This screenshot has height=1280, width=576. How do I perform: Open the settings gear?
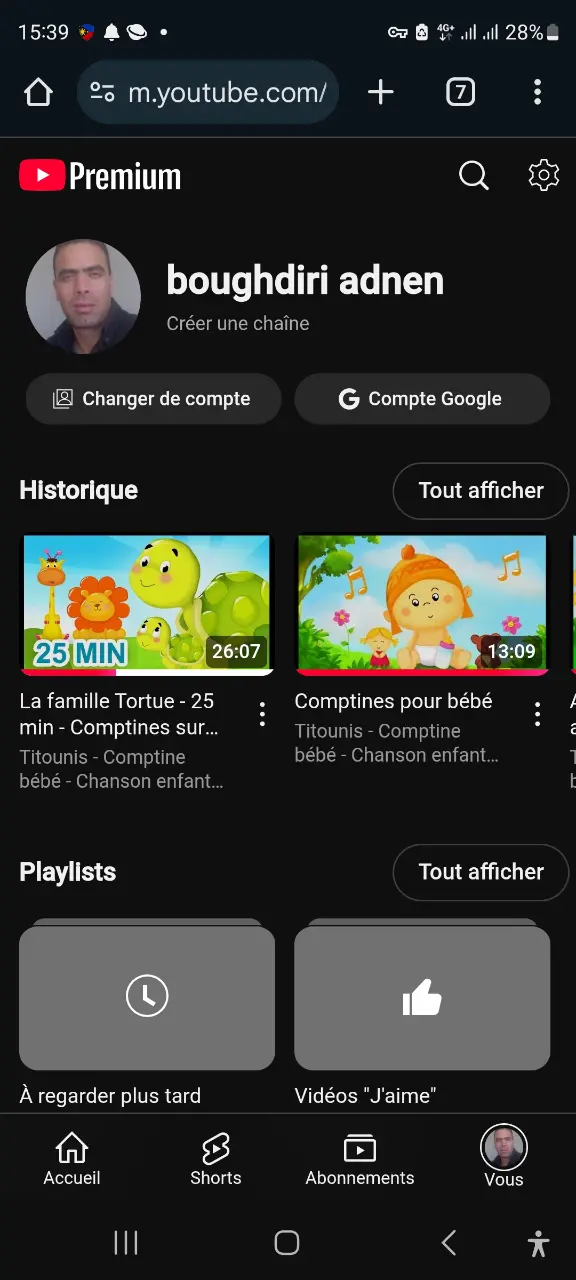click(x=543, y=175)
